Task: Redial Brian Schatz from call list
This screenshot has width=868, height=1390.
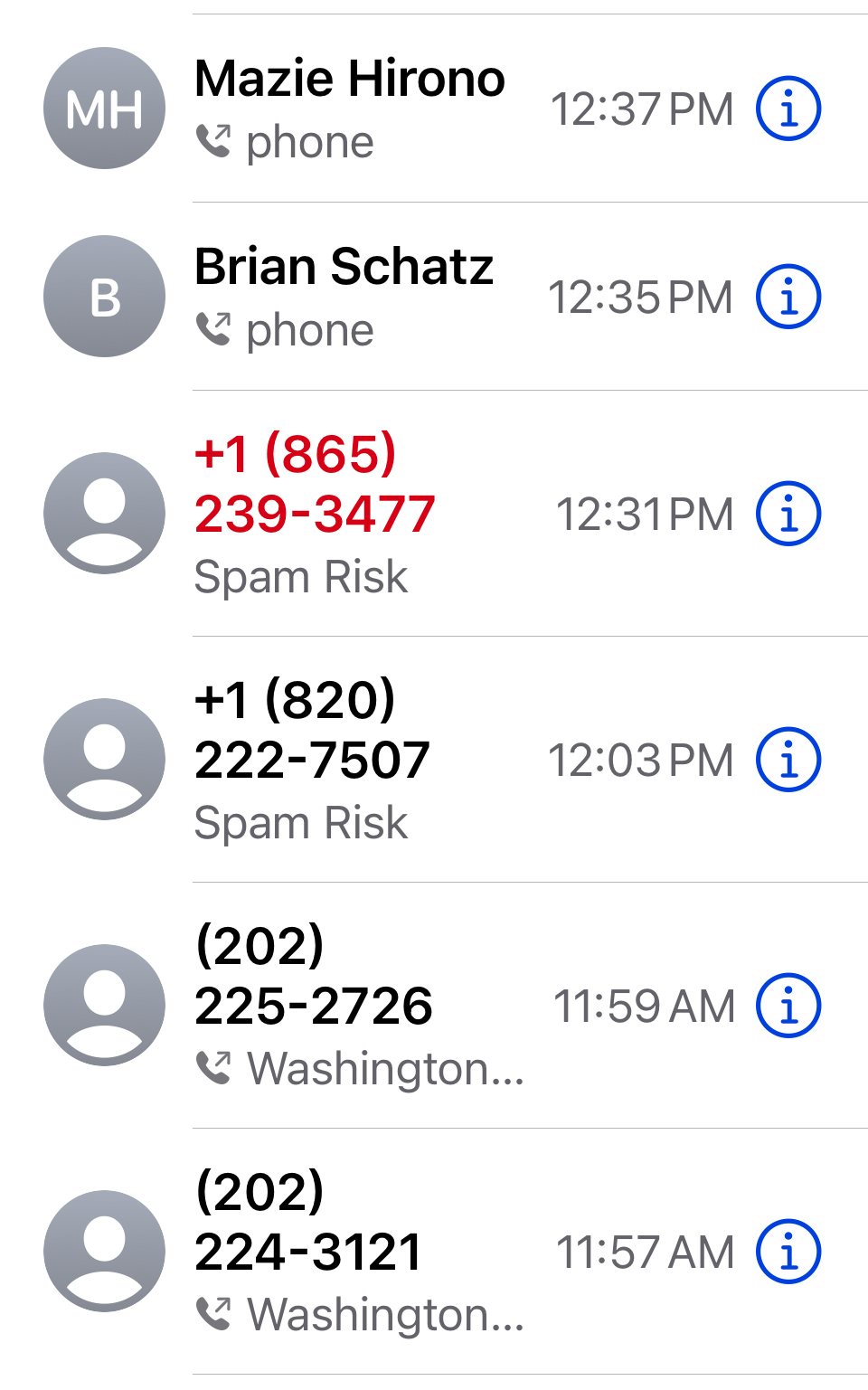Action: click(344, 297)
